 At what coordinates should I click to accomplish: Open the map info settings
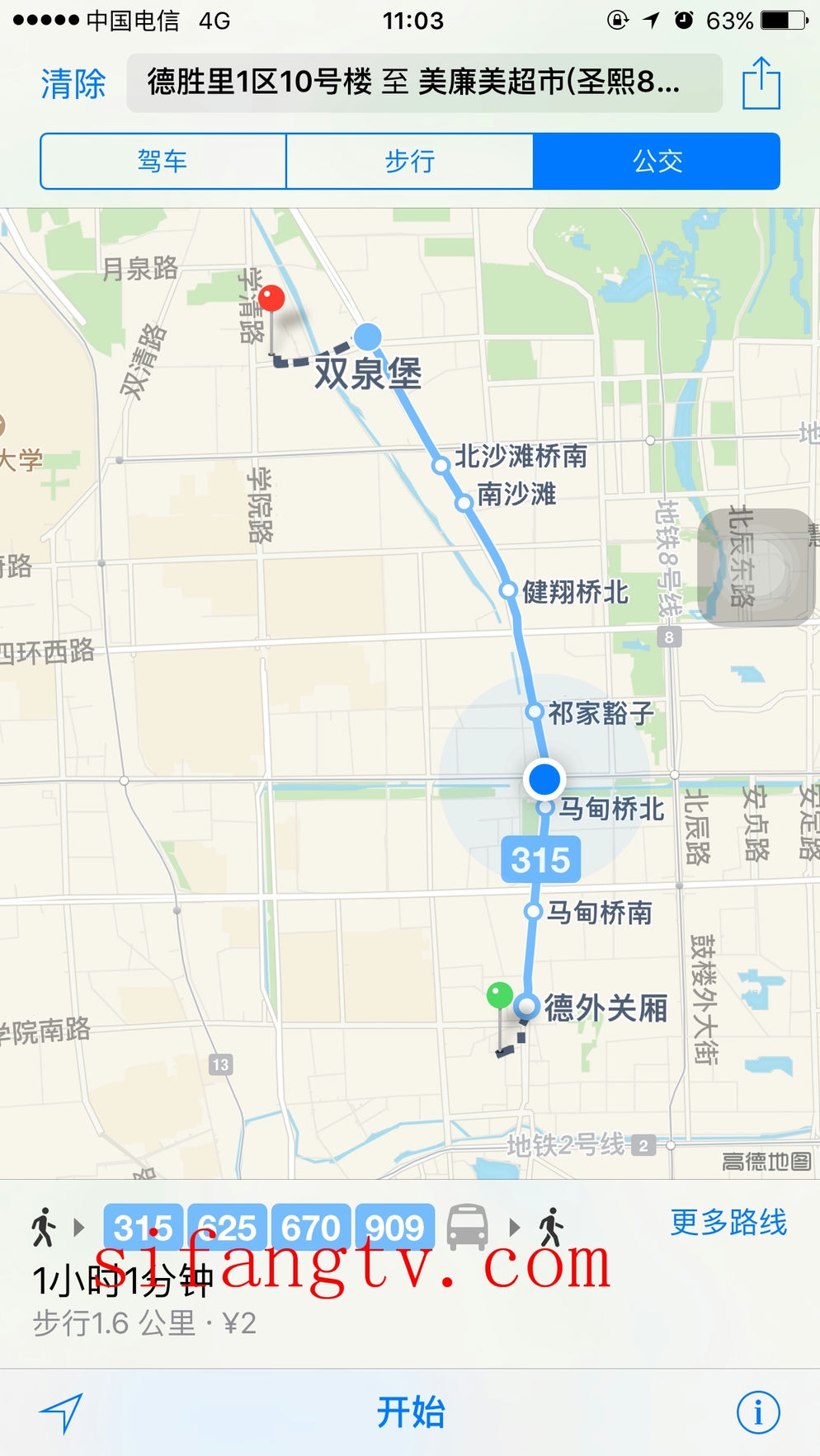pyautogui.click(x=757, y=1412)
